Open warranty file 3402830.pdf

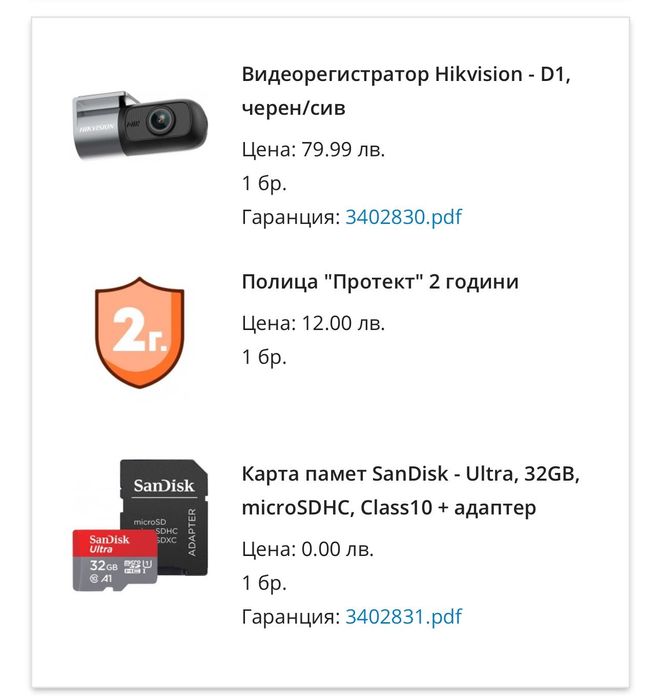403,217
